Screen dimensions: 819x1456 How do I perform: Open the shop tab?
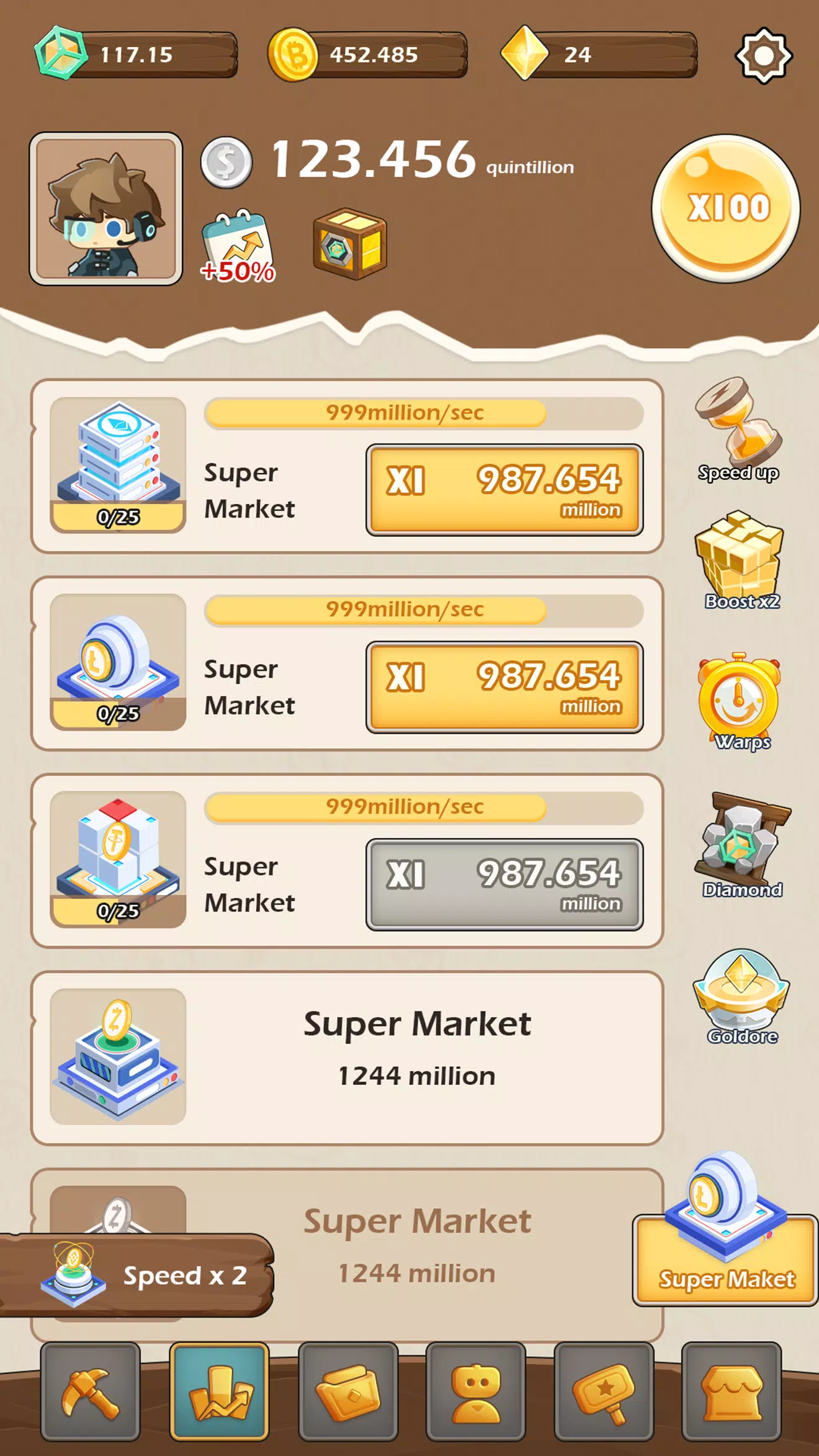pyautogui.click(x=732, y=1391)
